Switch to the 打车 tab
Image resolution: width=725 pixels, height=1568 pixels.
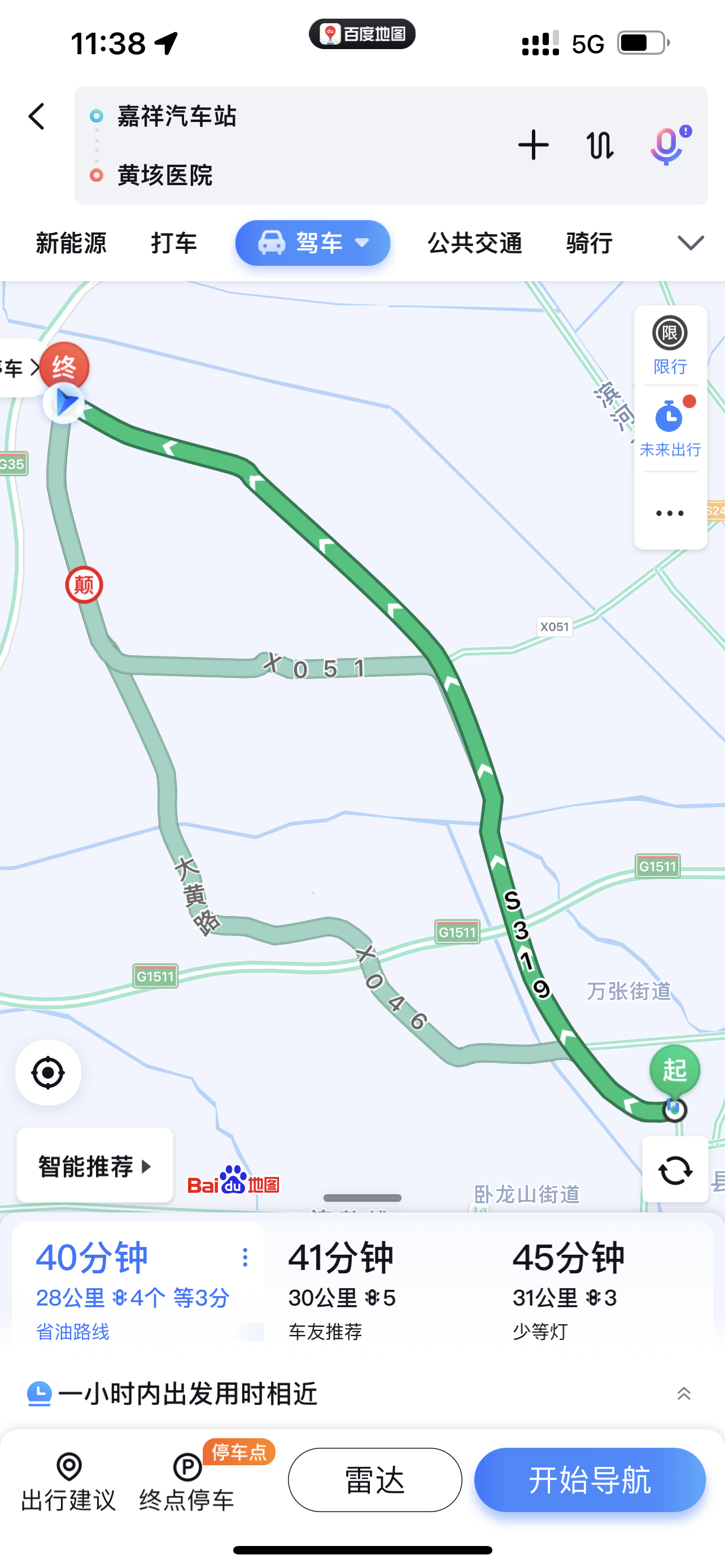click(x=174, y=243)
